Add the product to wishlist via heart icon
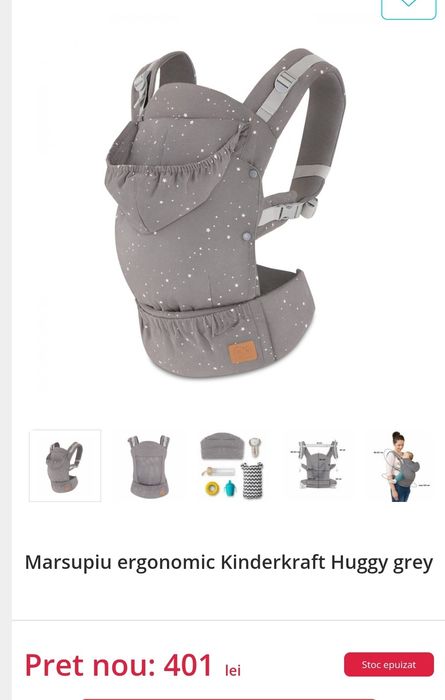 (408, 7)
